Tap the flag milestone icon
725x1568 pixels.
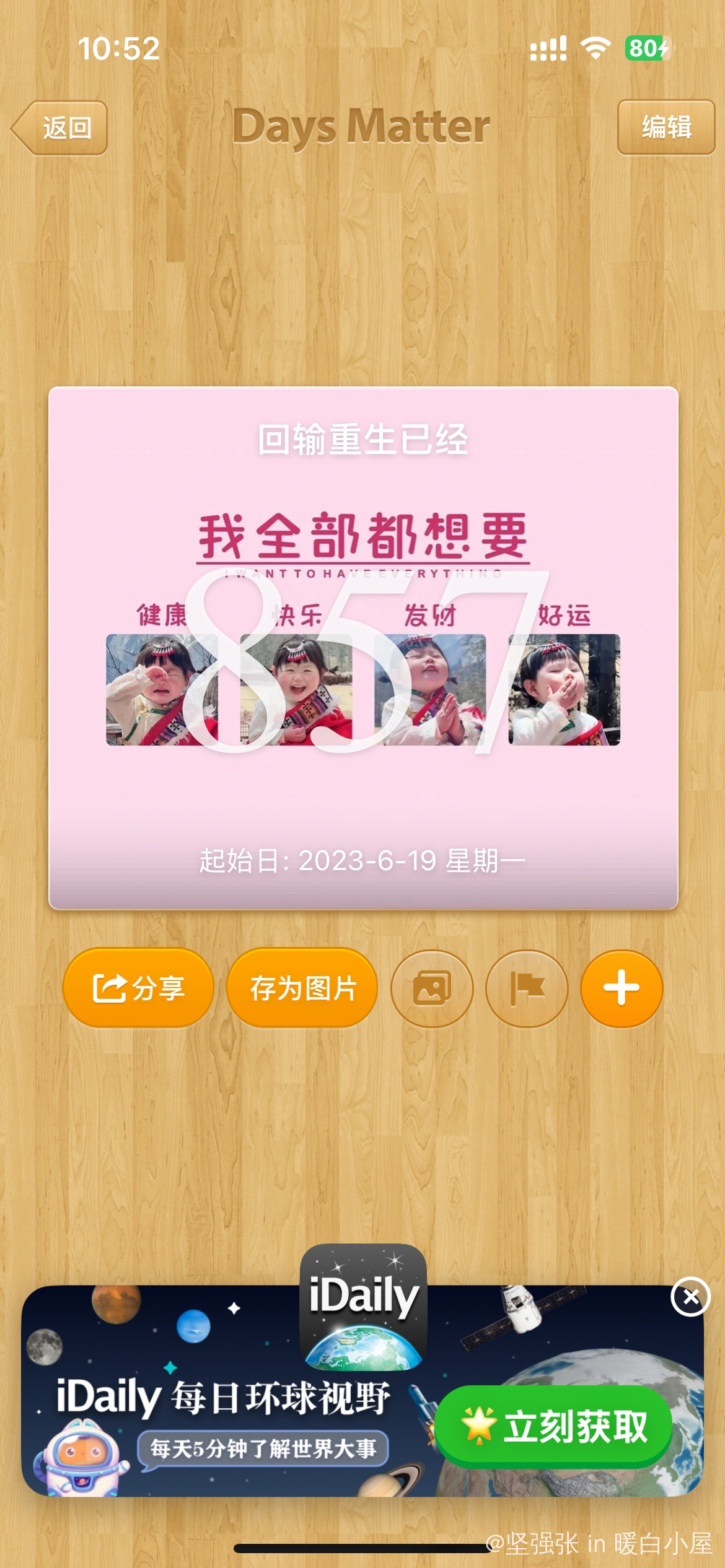(527, 988)
